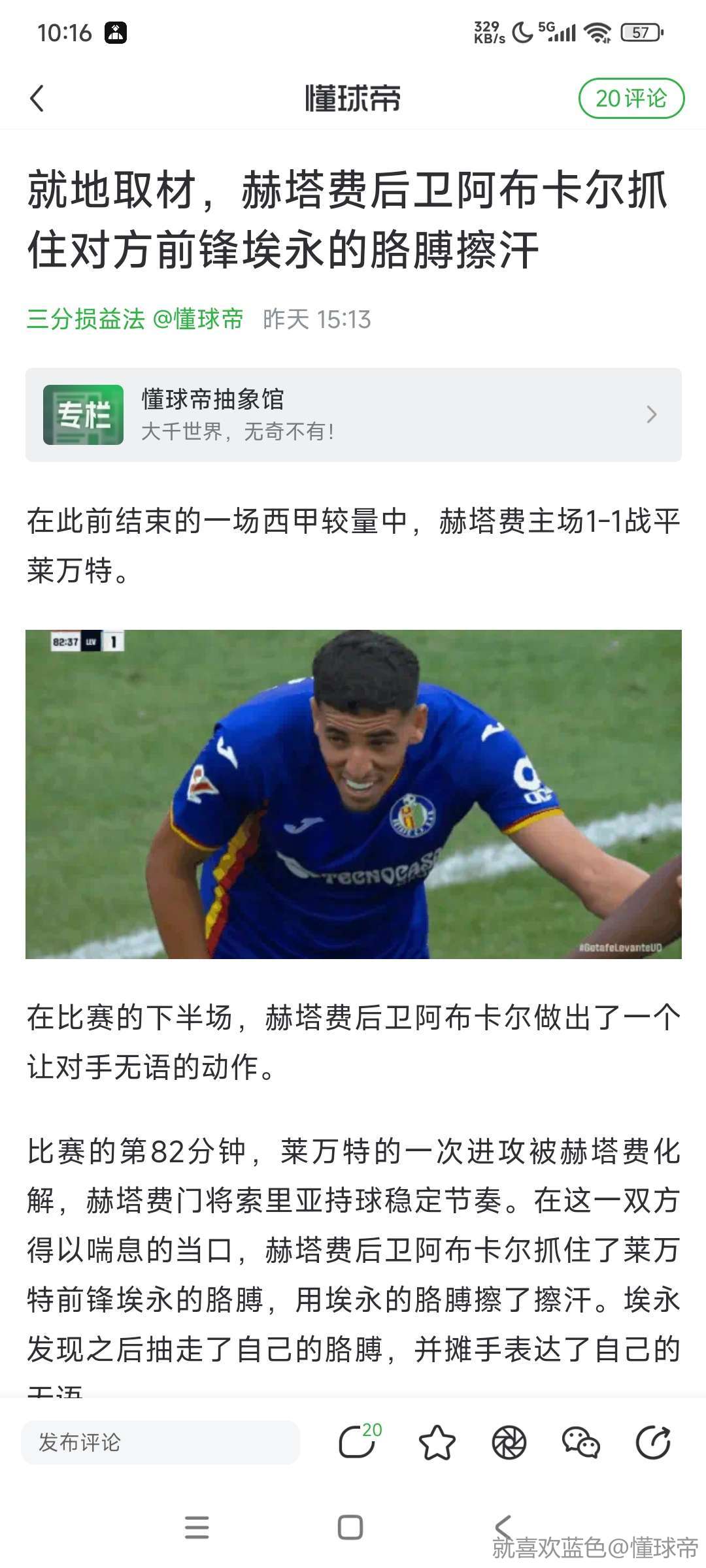Bookmark this article with the star icon

437,1443
